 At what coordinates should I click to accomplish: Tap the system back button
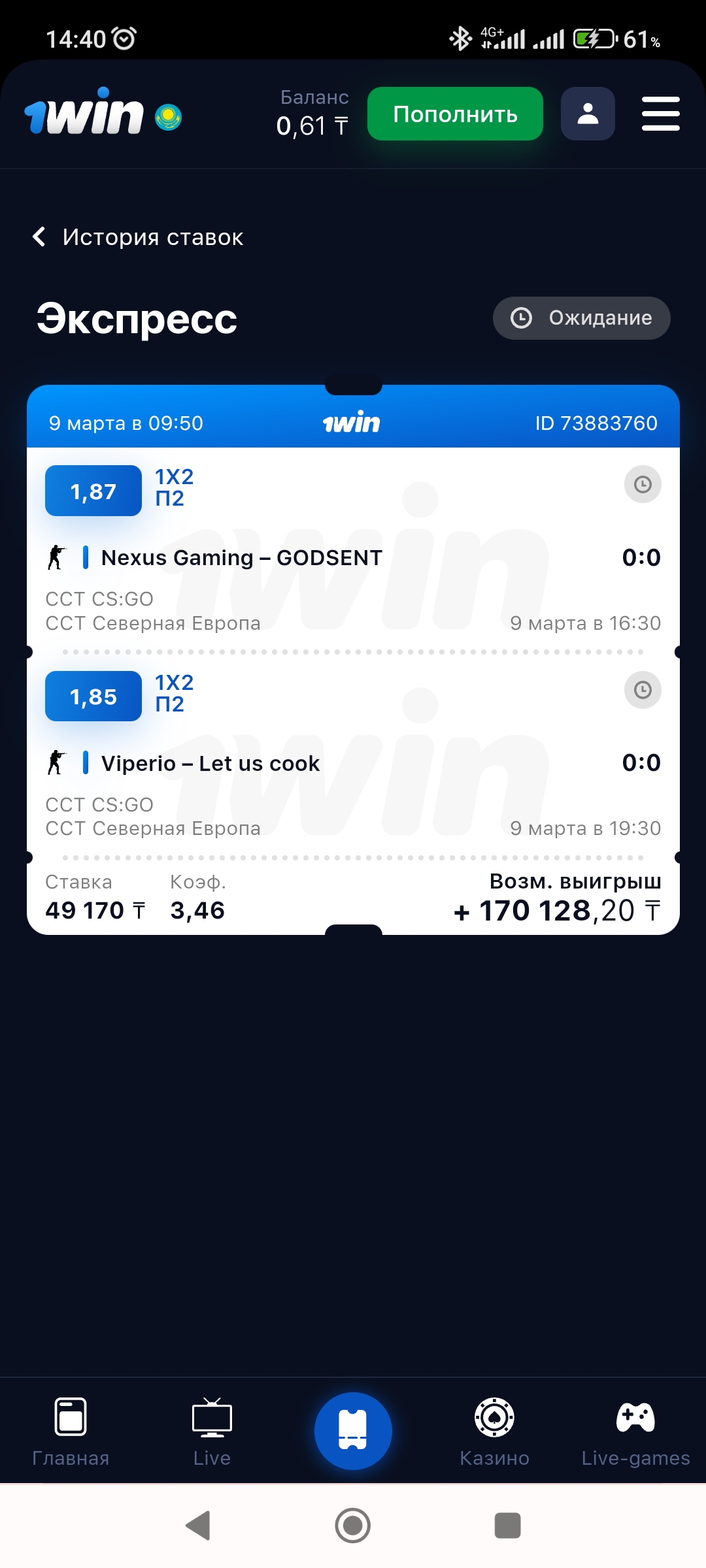click(x=198, y=1526)
